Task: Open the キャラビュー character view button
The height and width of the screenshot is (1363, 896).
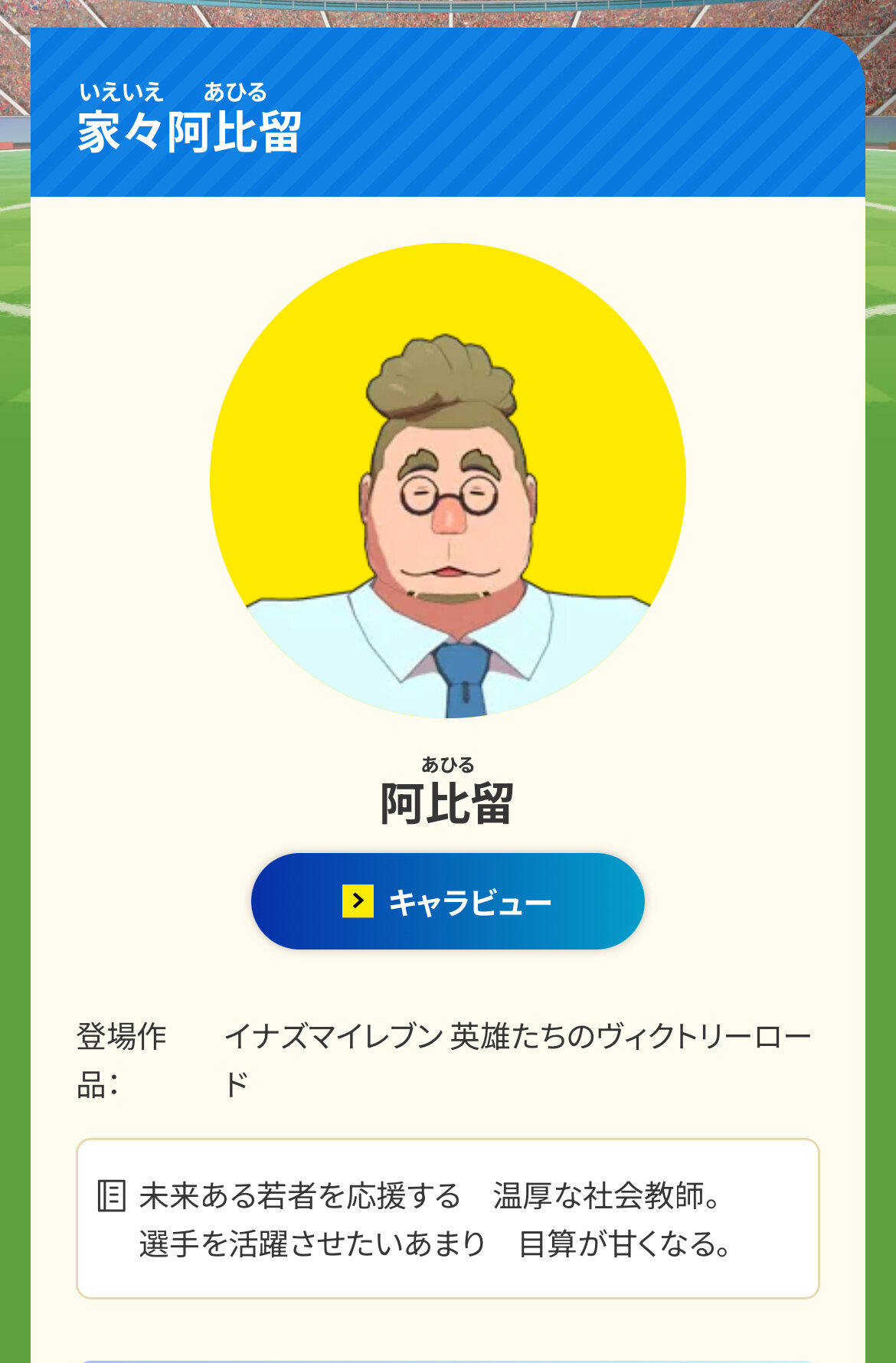Action: [x=447, y=901]
